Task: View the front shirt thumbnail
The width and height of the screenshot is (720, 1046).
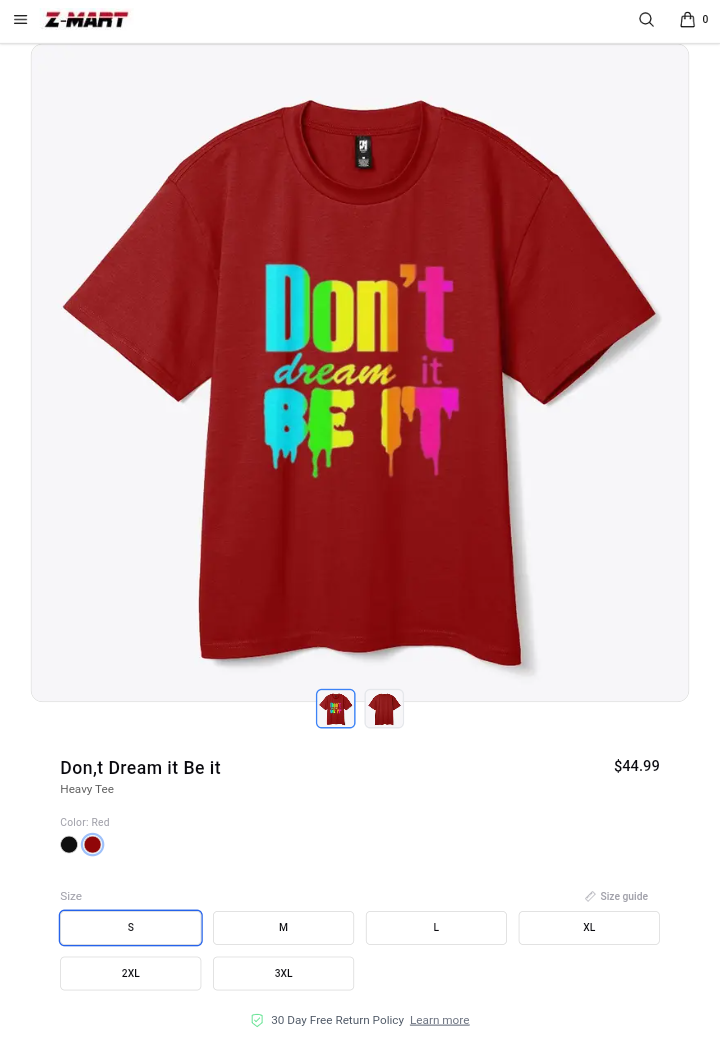Action: (x=336, y=709)
